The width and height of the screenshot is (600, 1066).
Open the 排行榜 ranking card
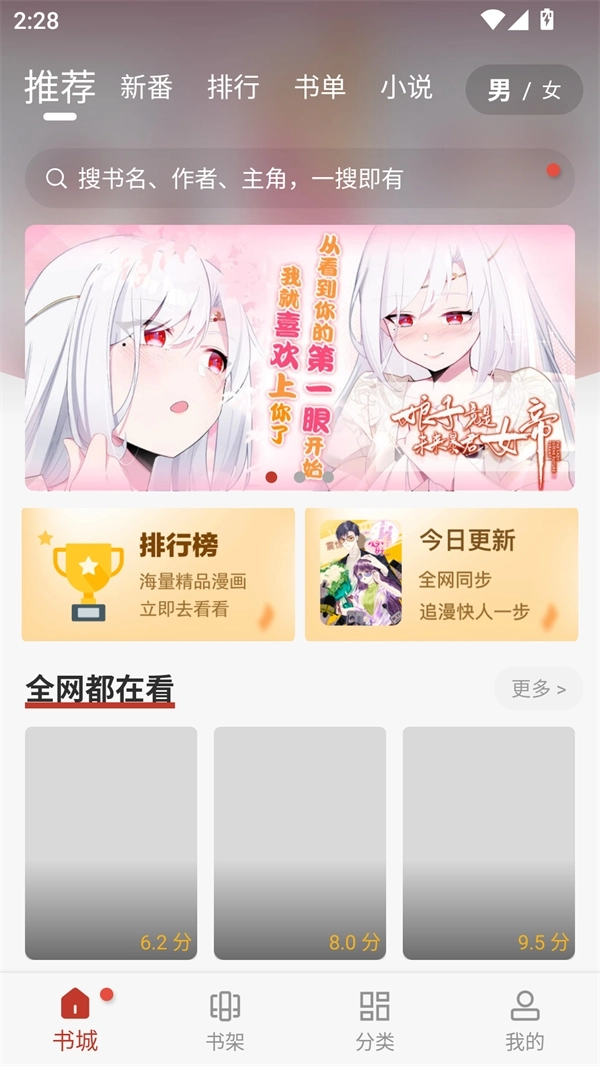158,574
